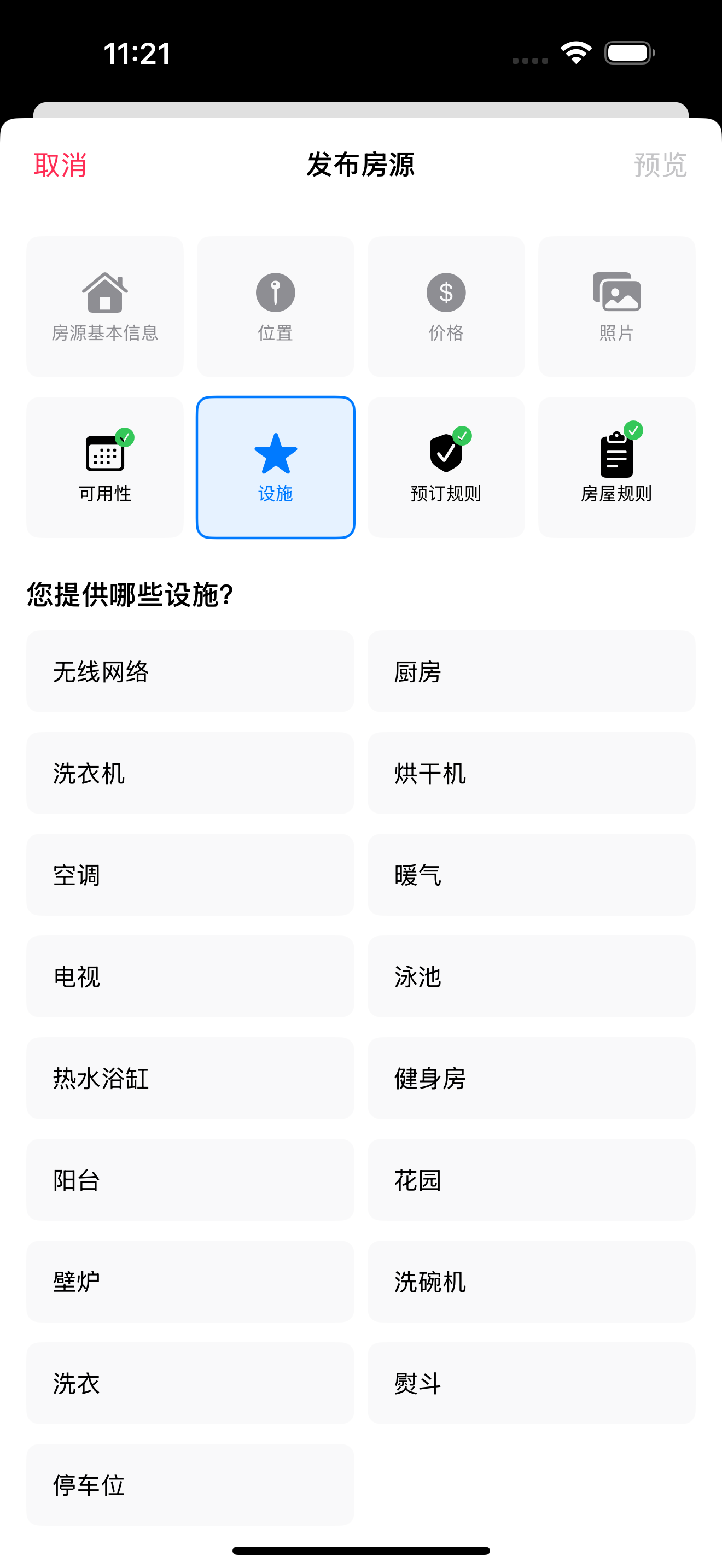Choose 泳池 amenity

[531, 976]
